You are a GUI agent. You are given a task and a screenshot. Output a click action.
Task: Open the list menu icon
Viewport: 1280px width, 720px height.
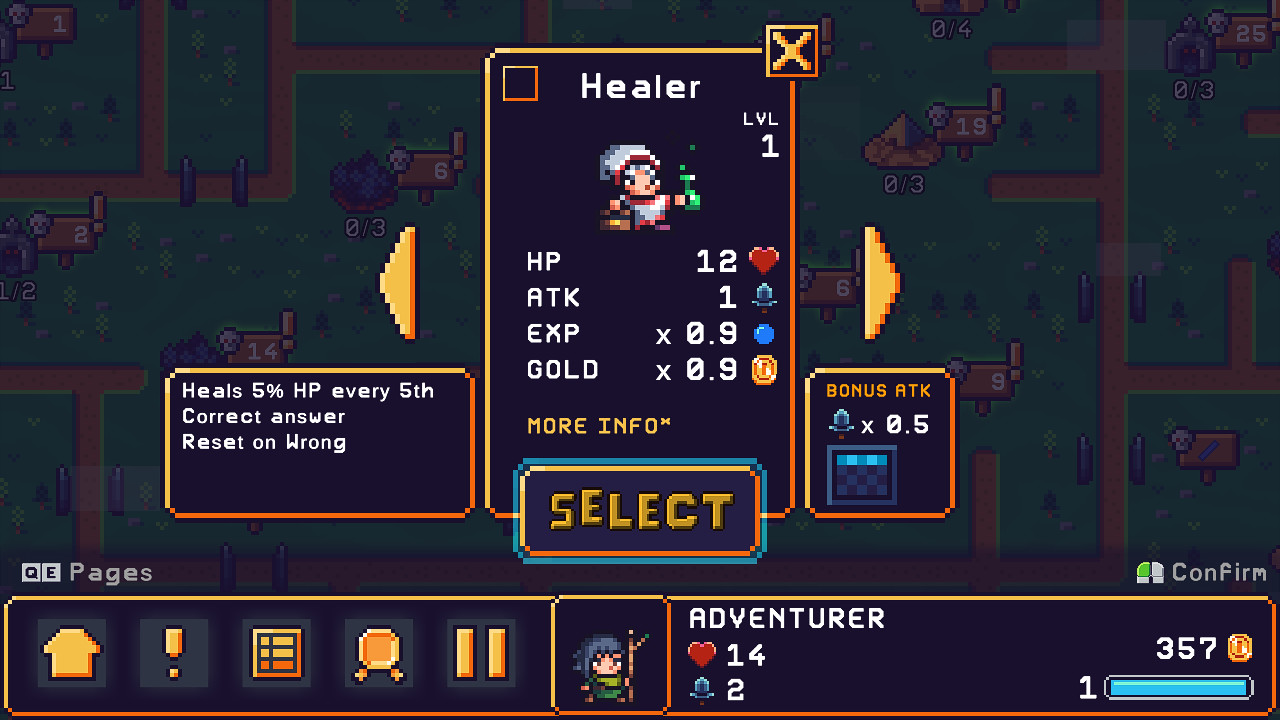[276, 653]
